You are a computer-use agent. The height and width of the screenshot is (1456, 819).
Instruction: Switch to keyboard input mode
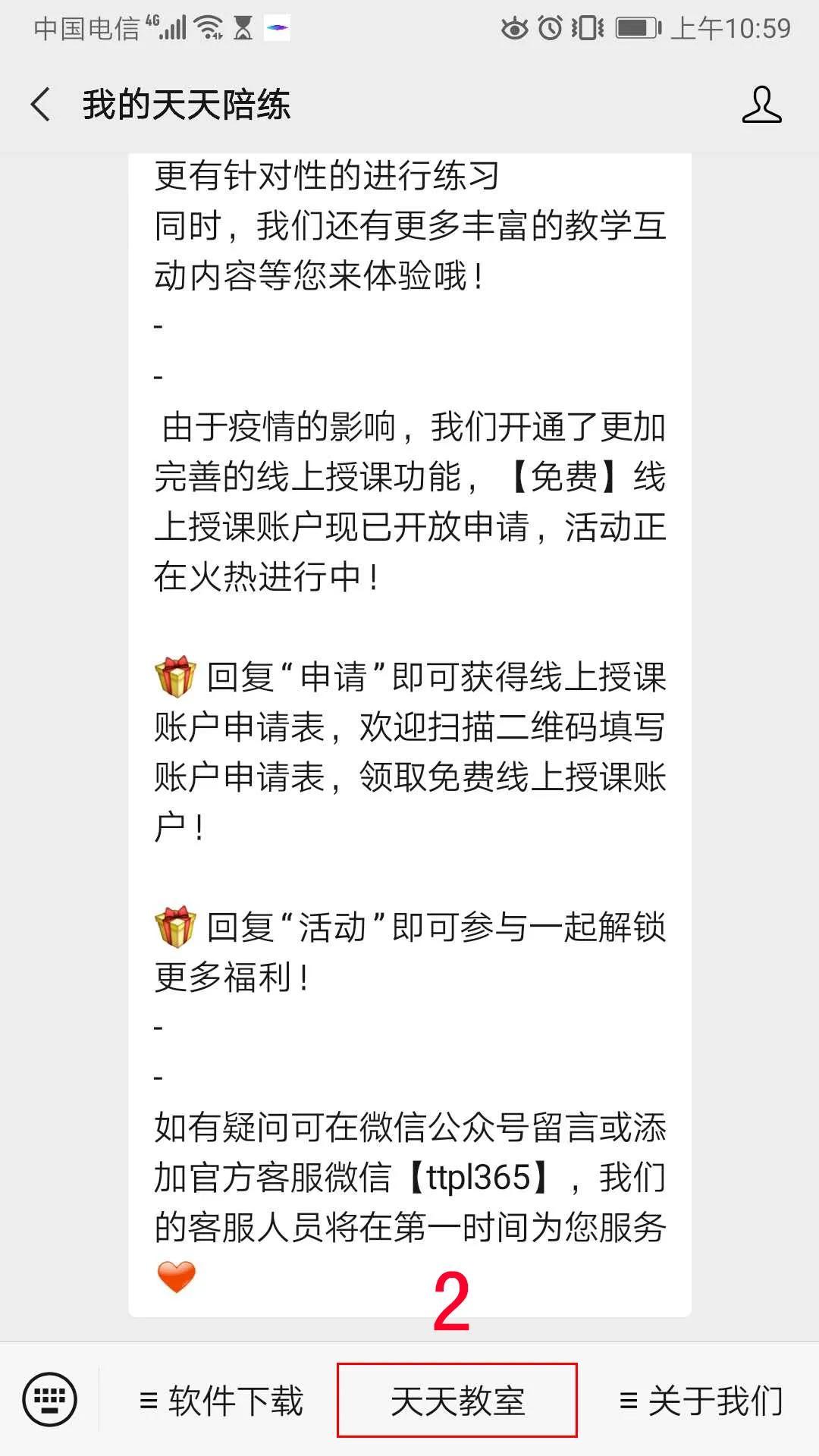tap(50, 1399)
